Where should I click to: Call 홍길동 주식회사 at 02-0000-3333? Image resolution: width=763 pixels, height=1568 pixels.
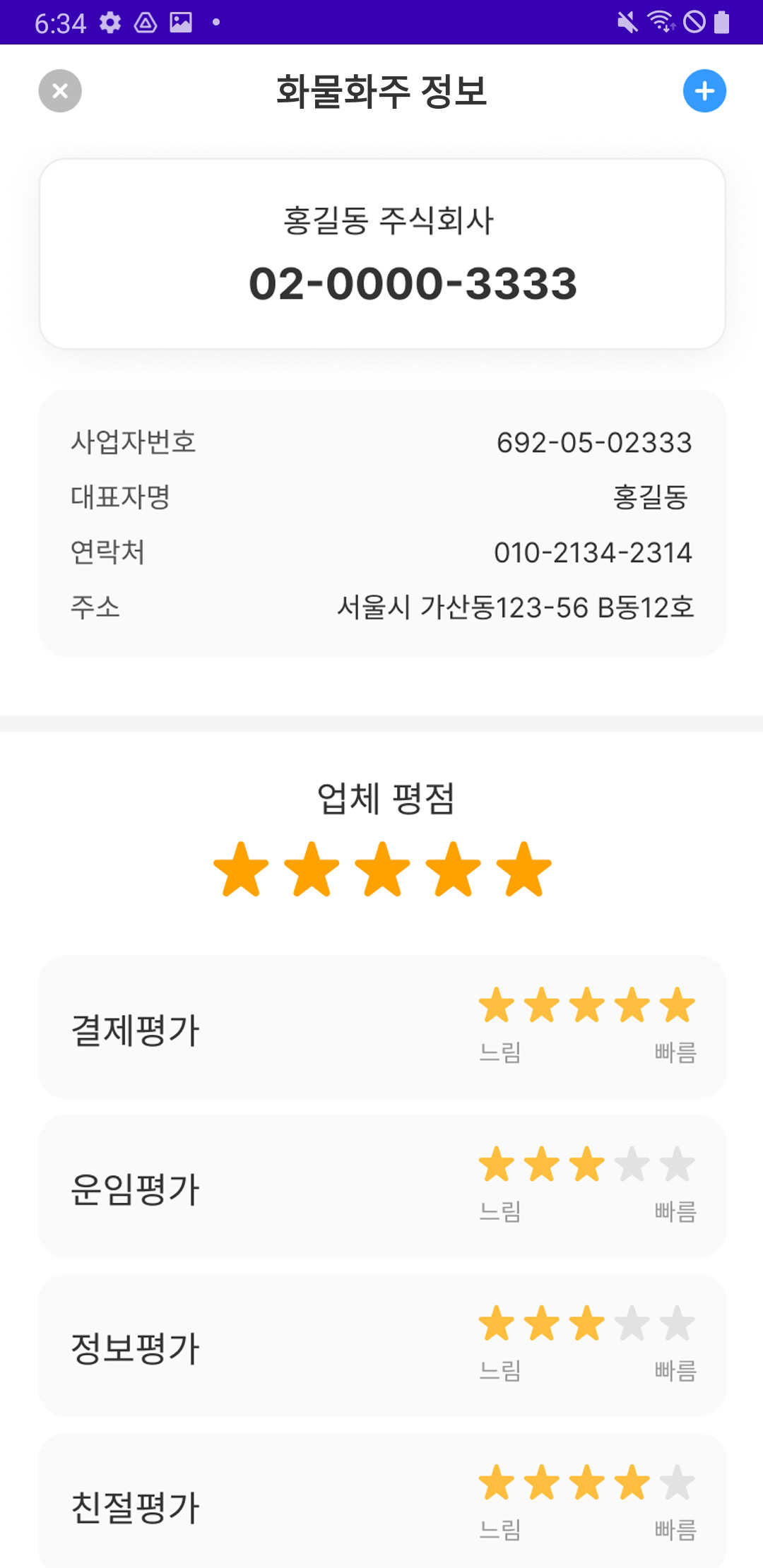coord(413,283)
